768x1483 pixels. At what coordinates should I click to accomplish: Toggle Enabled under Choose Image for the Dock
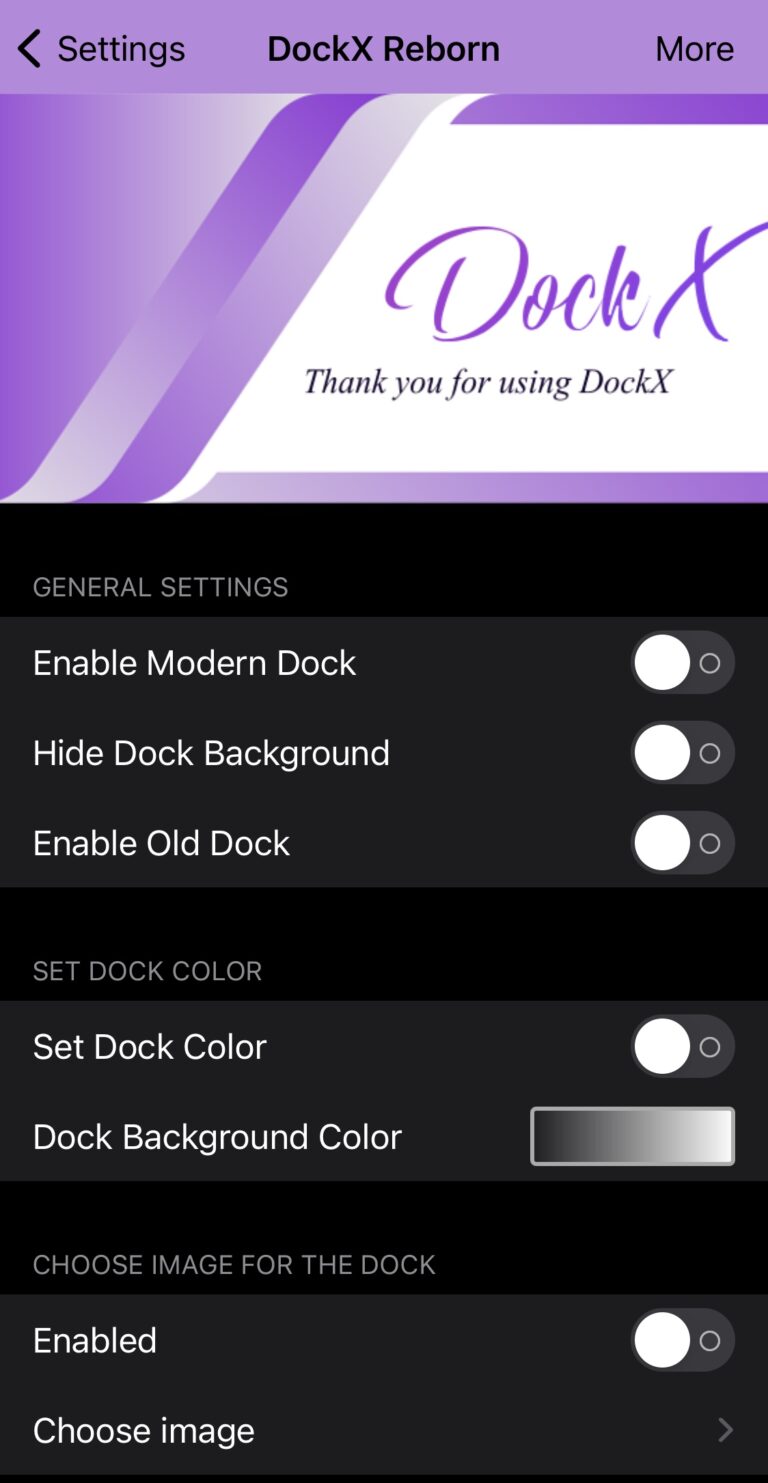click(682, 1340)
